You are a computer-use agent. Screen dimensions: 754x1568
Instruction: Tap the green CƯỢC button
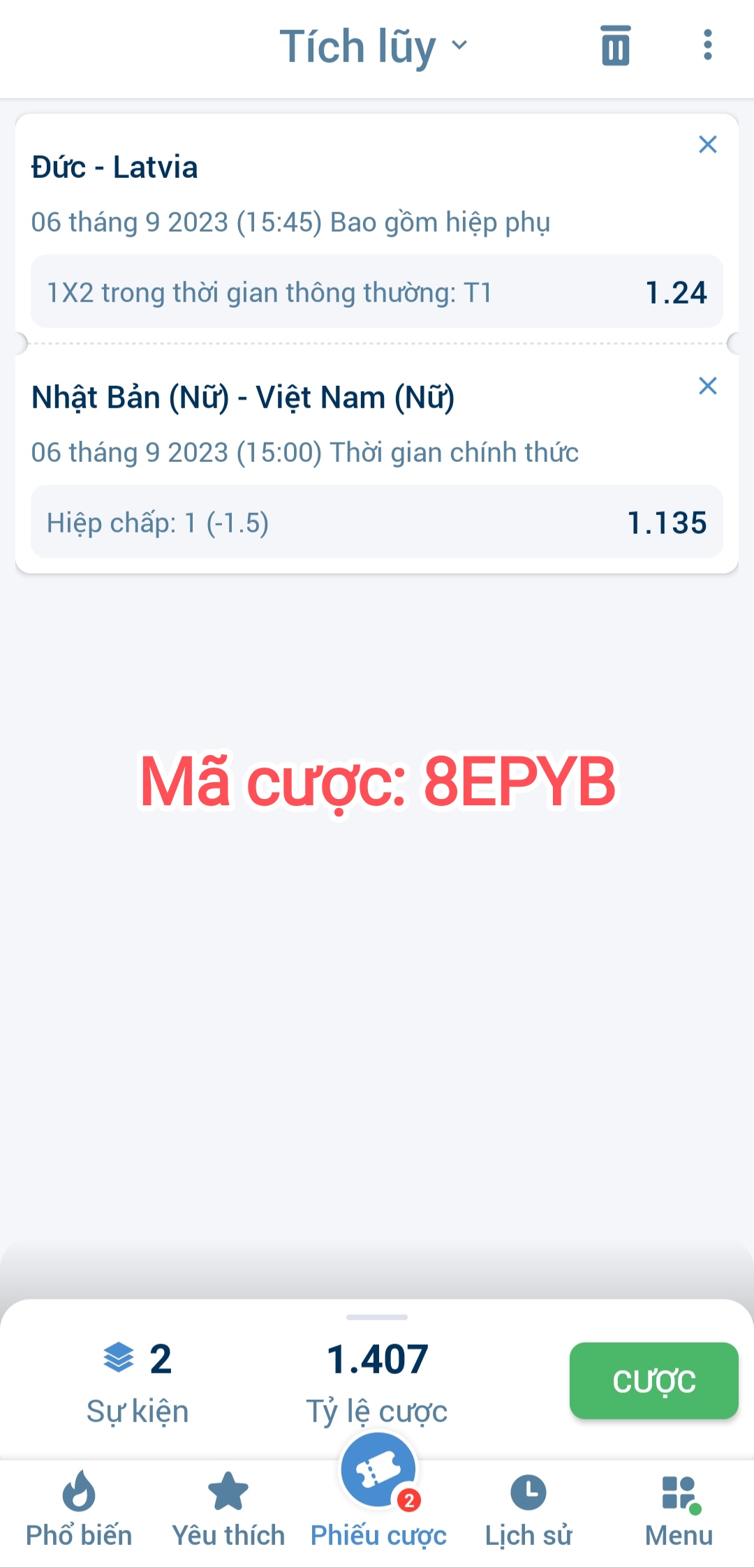tap(653, 1380)
